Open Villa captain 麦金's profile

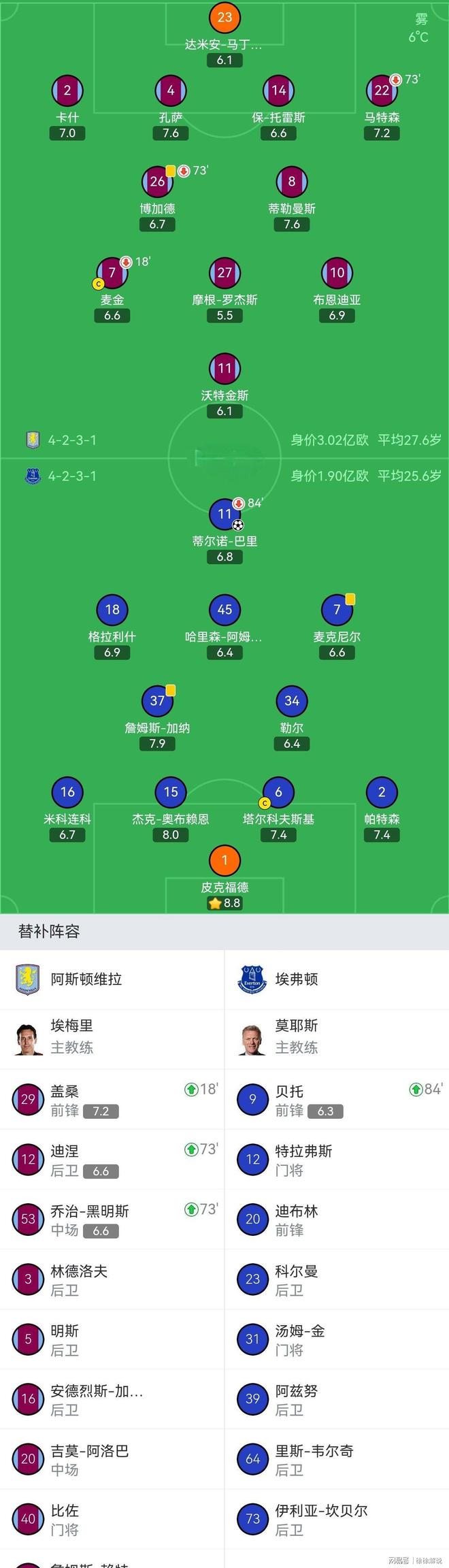click(112, 273)
